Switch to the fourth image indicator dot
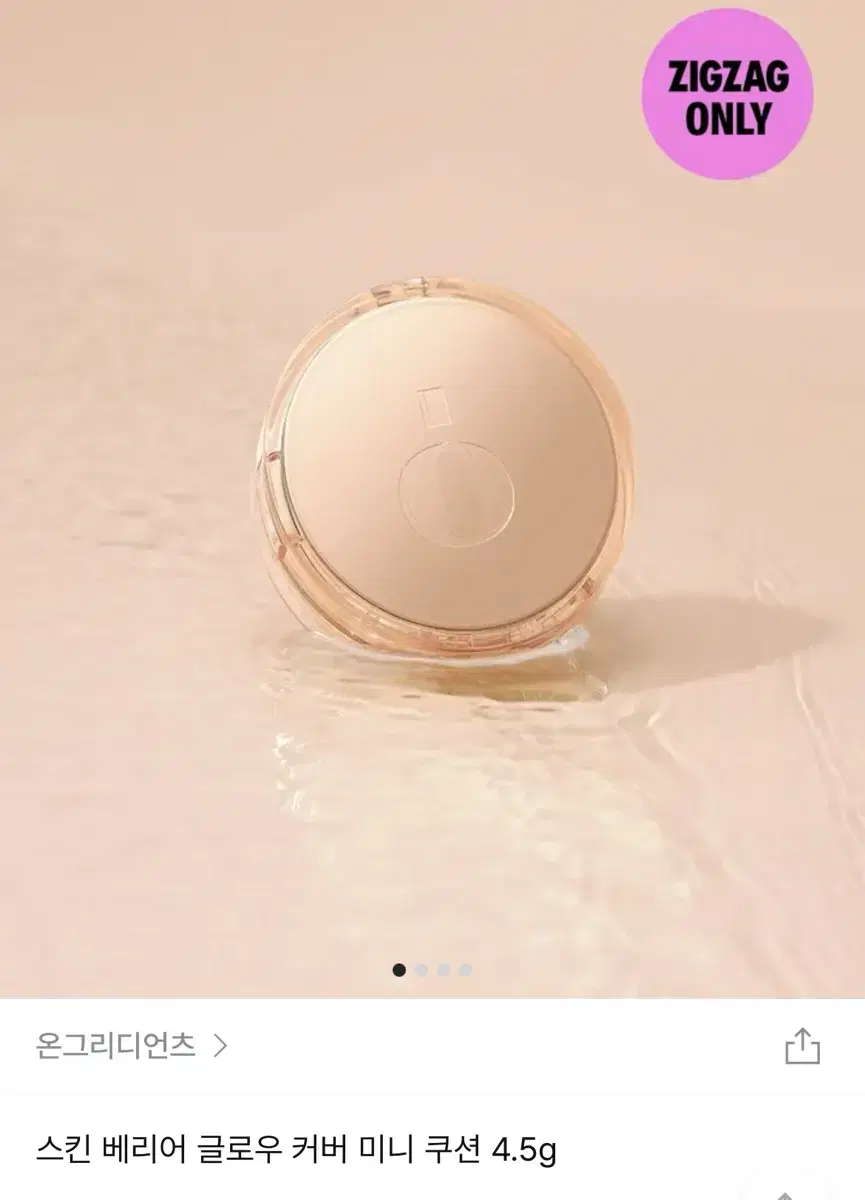This screenshot has height=1200, width=865. pyautogui.click(x=466, y=968)
